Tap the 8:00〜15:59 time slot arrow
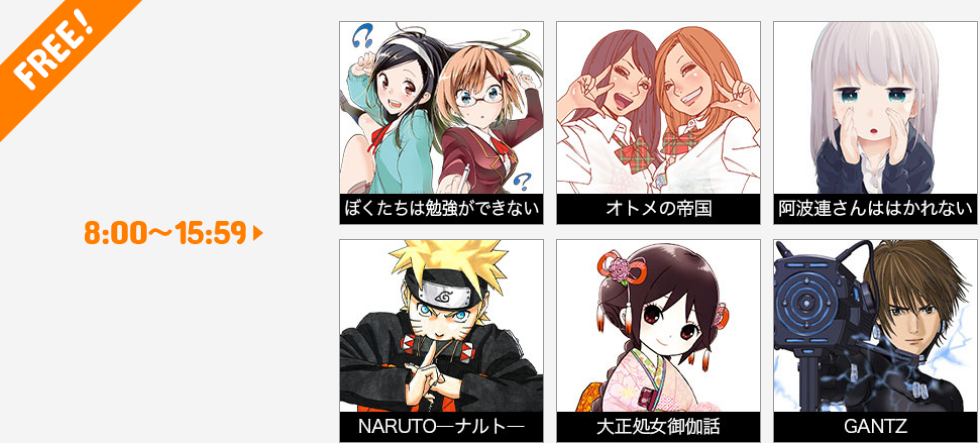The image size is (980, 443). (258, 234)
